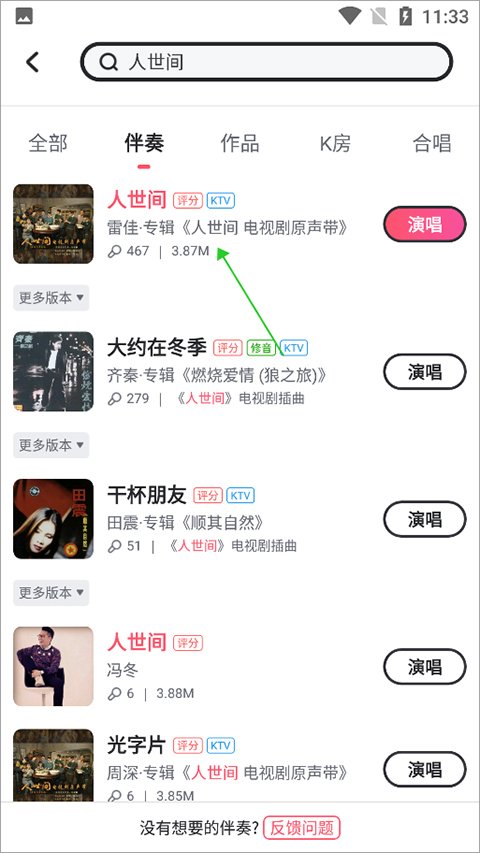Tap 演唱 for 大约在冬季
Image resolution: width=480 pixels, height=853 pixels.
pos(425,372)
